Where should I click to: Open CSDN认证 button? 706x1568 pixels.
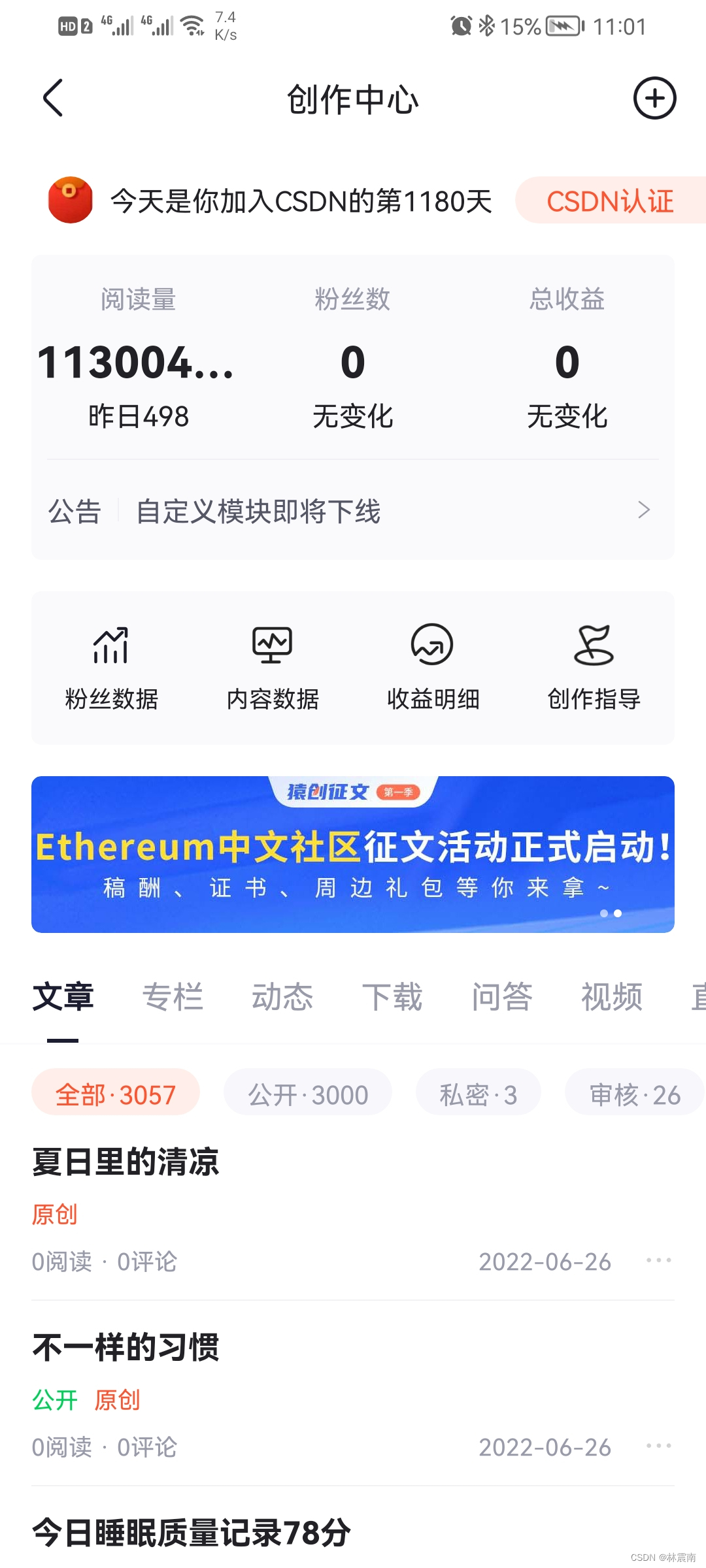[609, 201]
